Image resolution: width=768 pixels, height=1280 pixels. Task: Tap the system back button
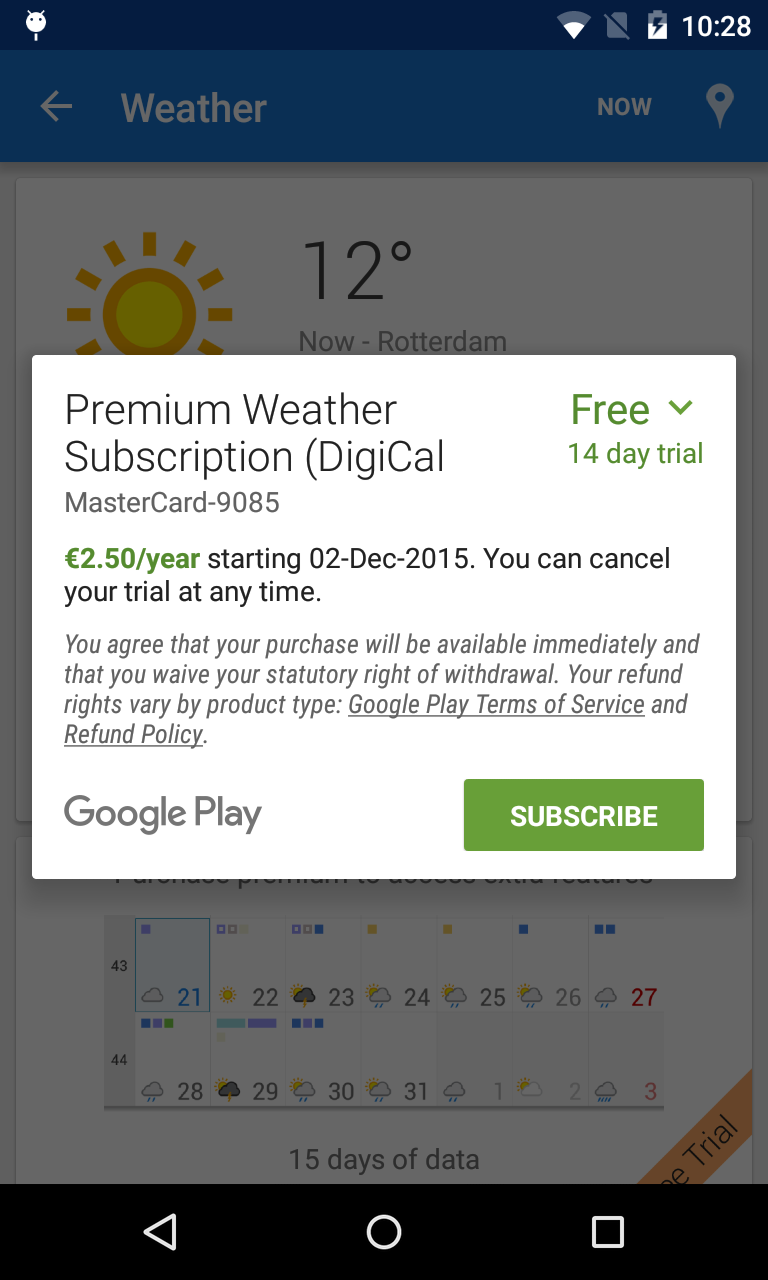click(160, 1232)
